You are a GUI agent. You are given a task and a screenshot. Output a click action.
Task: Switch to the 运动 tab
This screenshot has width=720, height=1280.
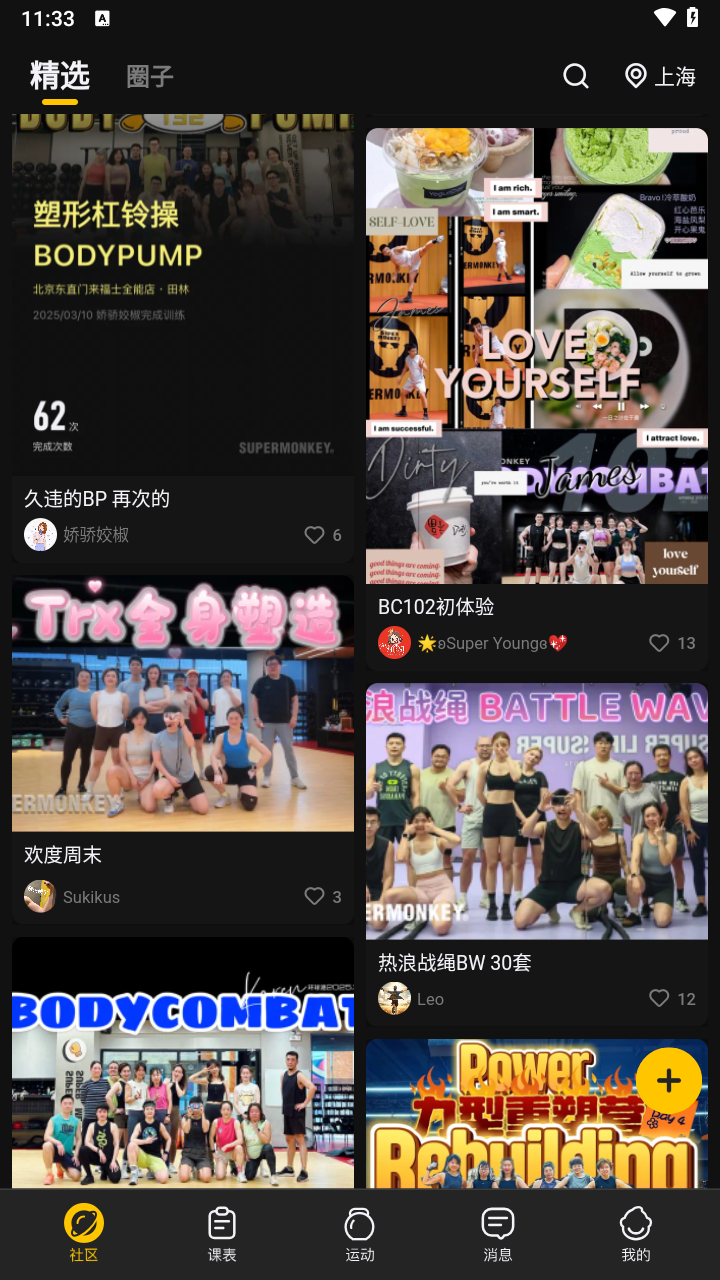pos(360,1234)
